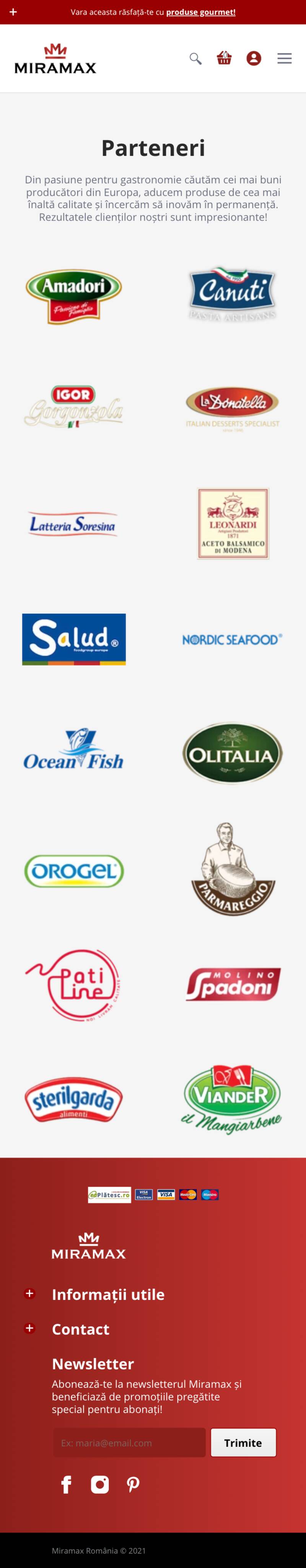Go to the Miramax home logo in the header

[55, 59]
